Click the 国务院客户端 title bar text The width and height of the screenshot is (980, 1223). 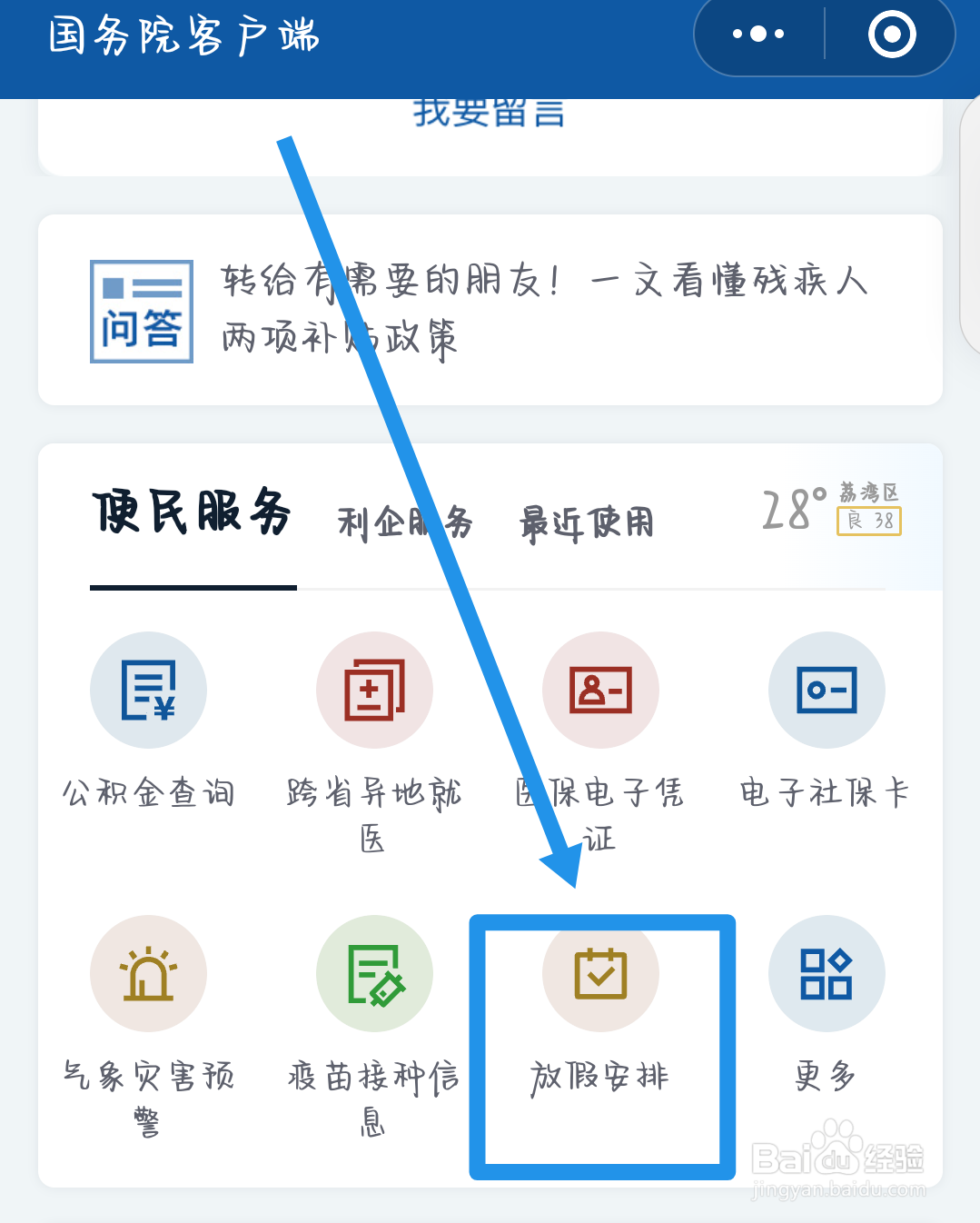182,36
